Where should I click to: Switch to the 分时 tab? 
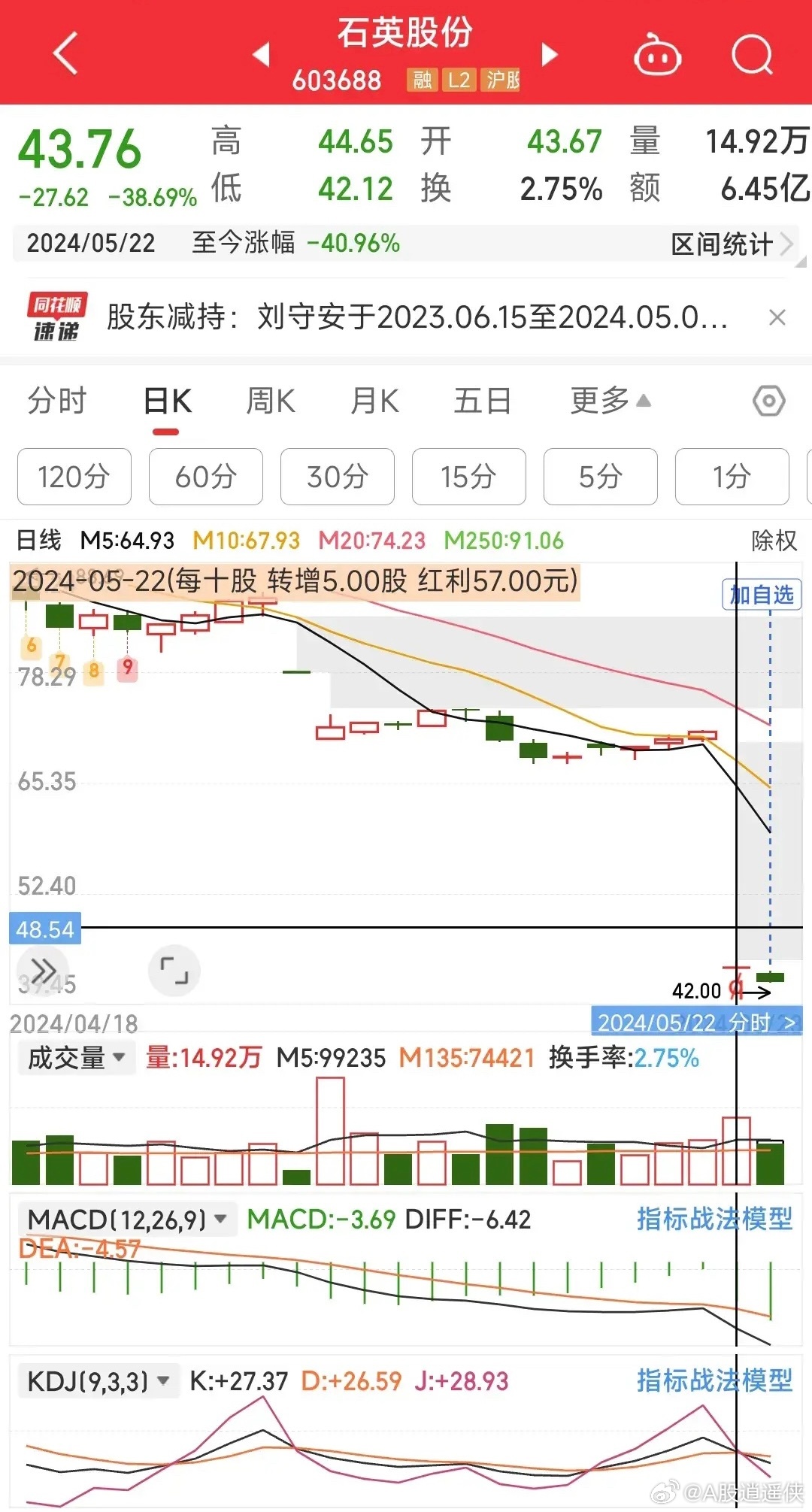[57, 401]
